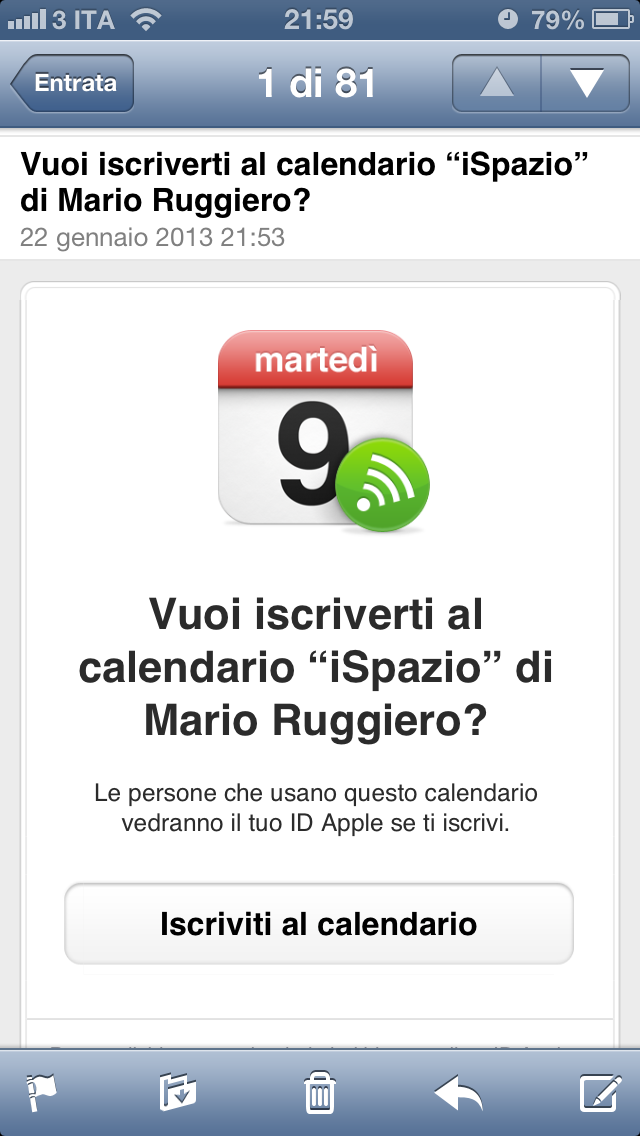
Task: Show the next message with down arrow
Action: 585,83
